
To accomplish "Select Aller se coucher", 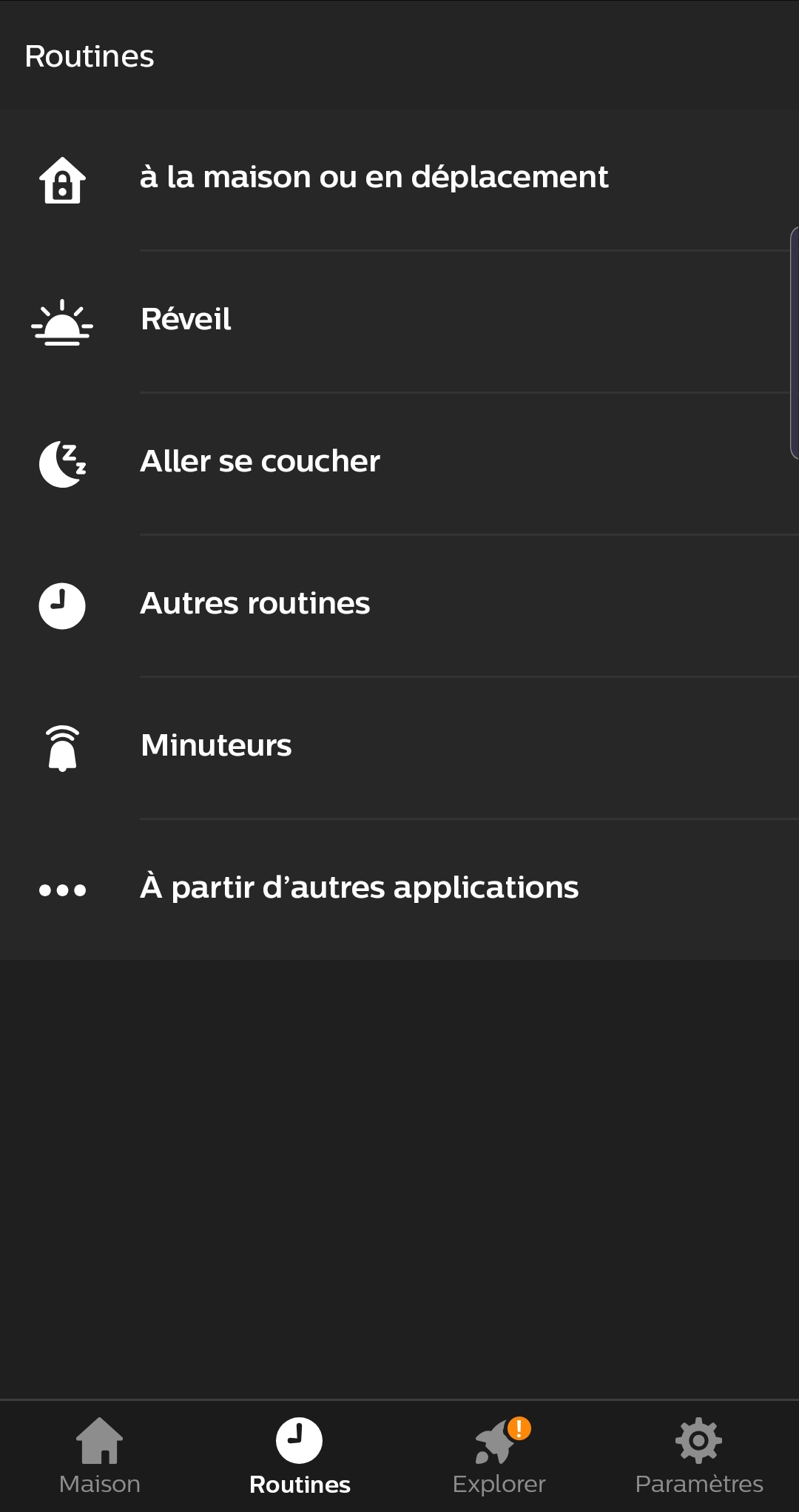I will (x=399, y=464).
